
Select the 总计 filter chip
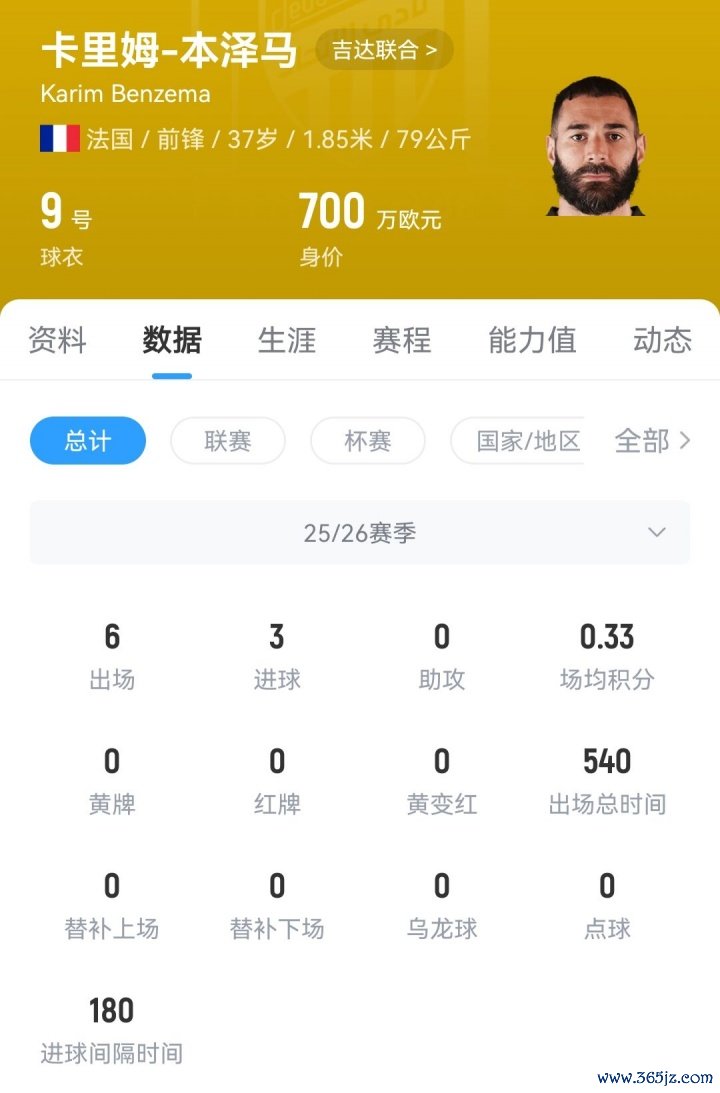[x=88, y=441]
